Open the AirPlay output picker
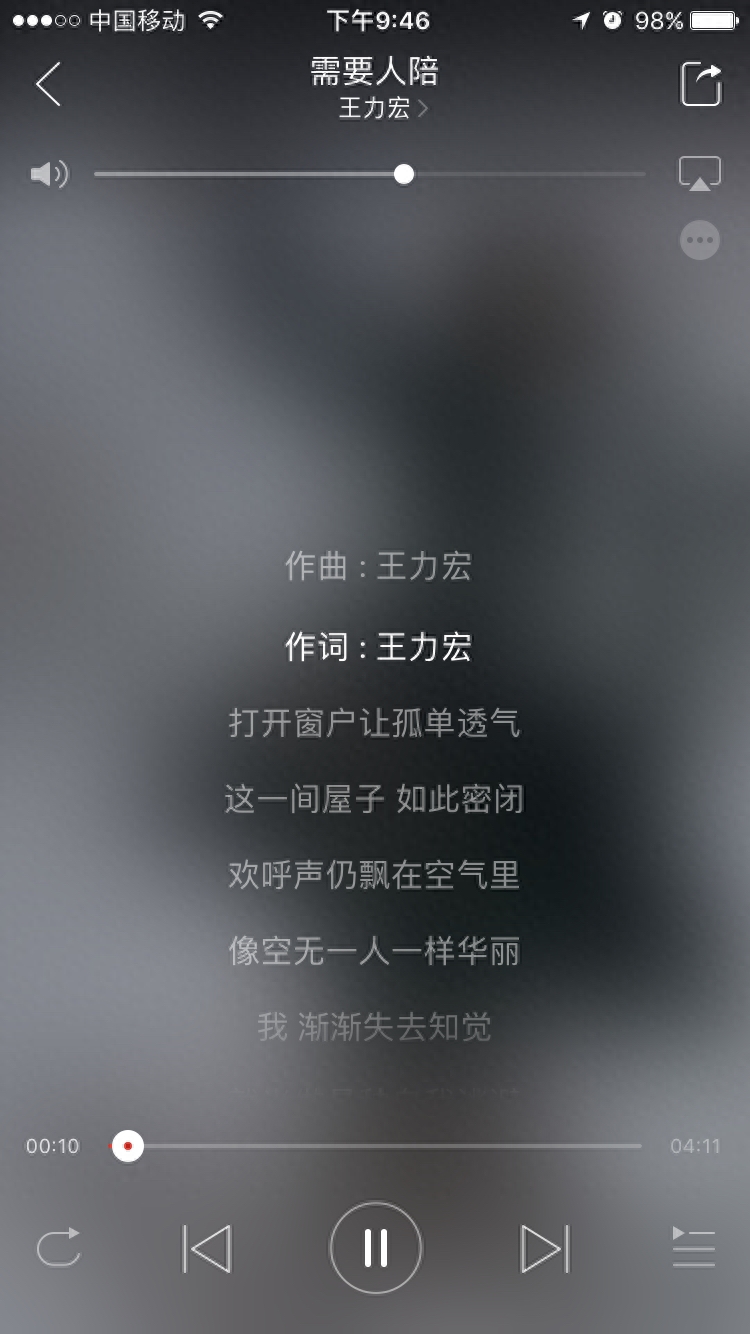Screen dimensions: 750x1334 pos(700,173)
